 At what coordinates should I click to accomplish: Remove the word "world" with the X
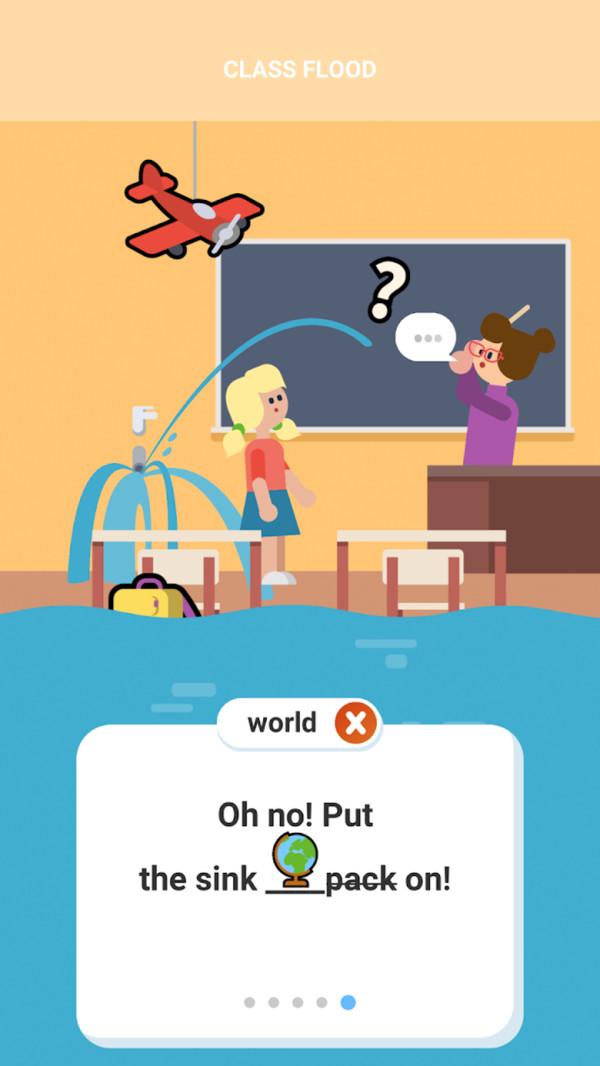[355, 723]
